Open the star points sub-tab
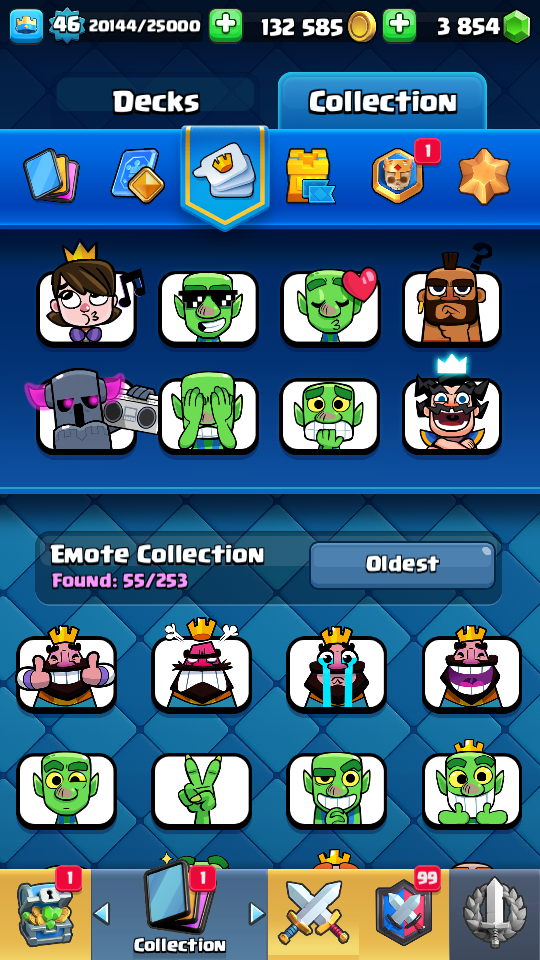The height and width of the screenshot is (960, 540). pyautogui.click(x=484, y=176)
